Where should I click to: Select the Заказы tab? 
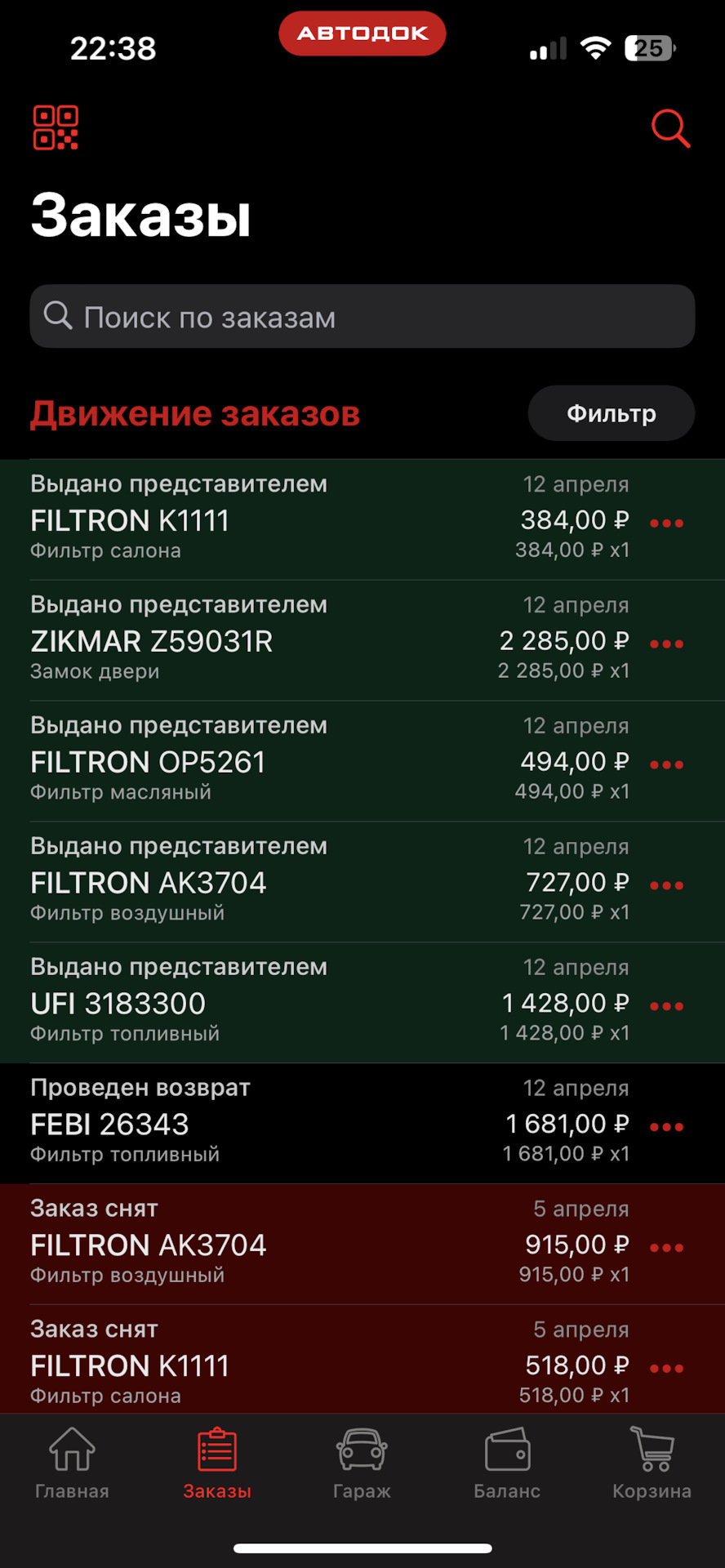coord(217,1463)
